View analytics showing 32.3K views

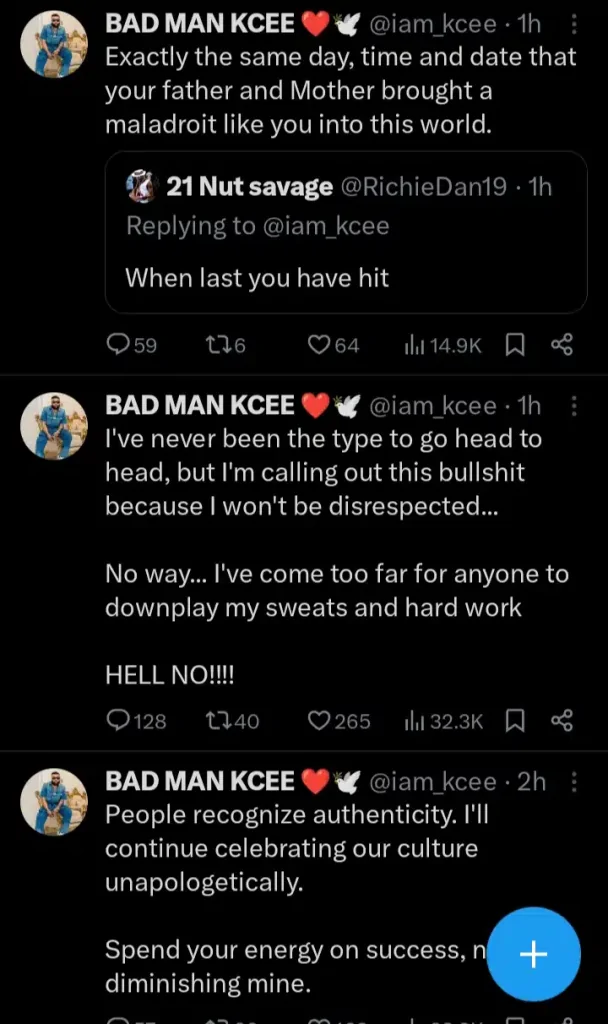point(443,720)
